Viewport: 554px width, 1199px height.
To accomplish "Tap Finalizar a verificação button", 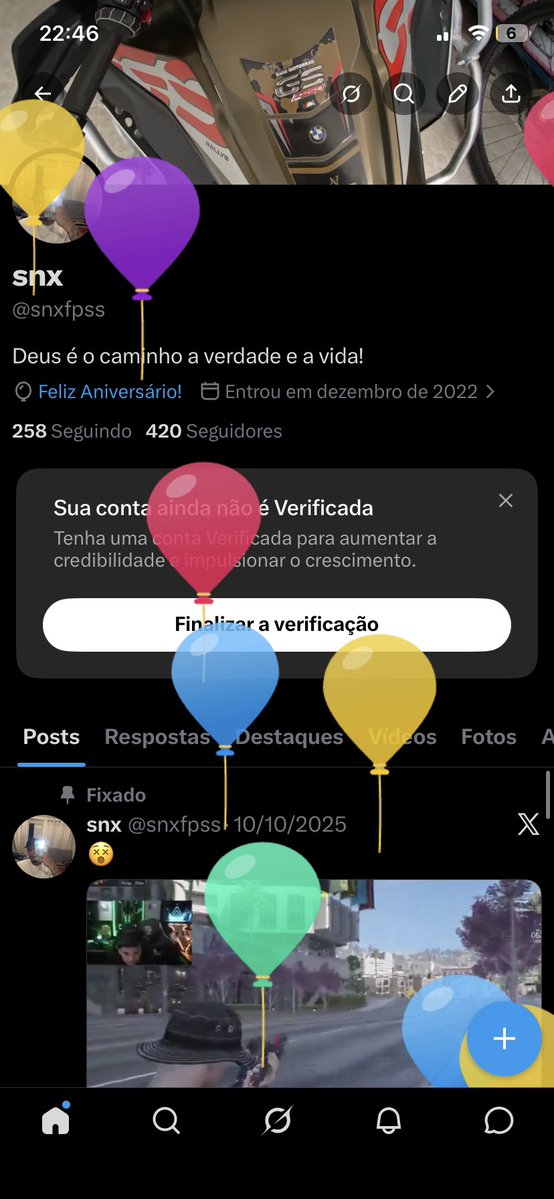I will pos(277,625).
